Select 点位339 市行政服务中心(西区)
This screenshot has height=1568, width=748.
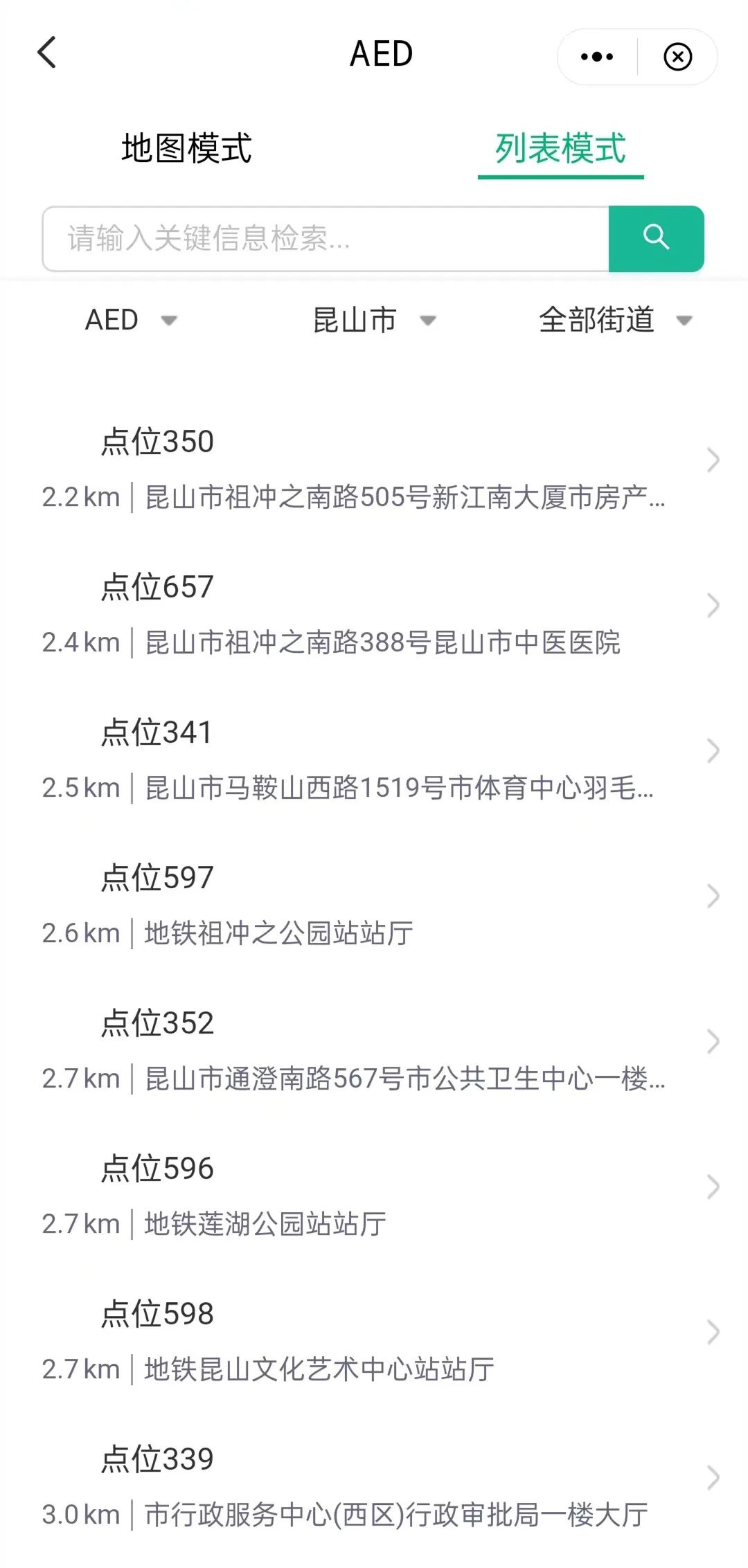374,1486
